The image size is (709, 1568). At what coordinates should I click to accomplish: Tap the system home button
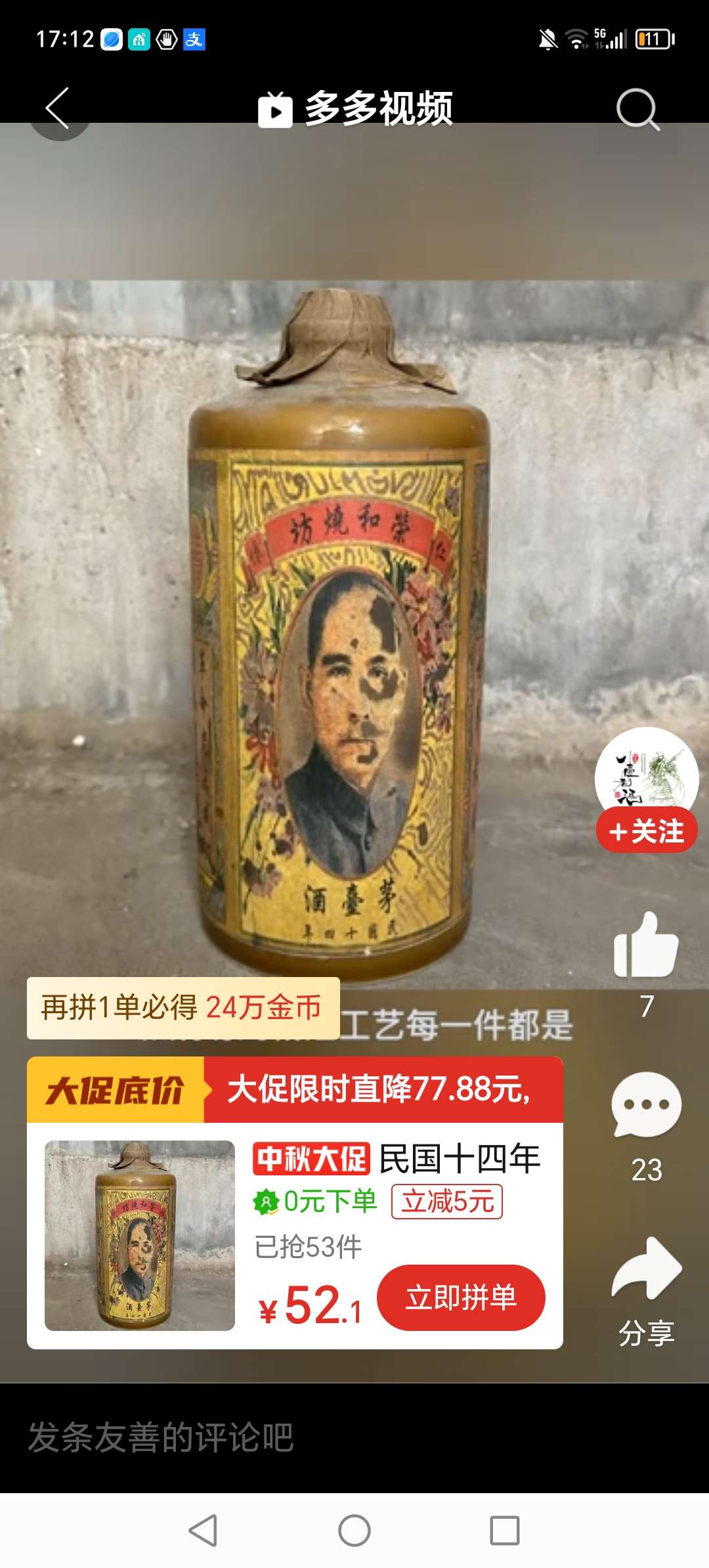tap(354, 1531)
